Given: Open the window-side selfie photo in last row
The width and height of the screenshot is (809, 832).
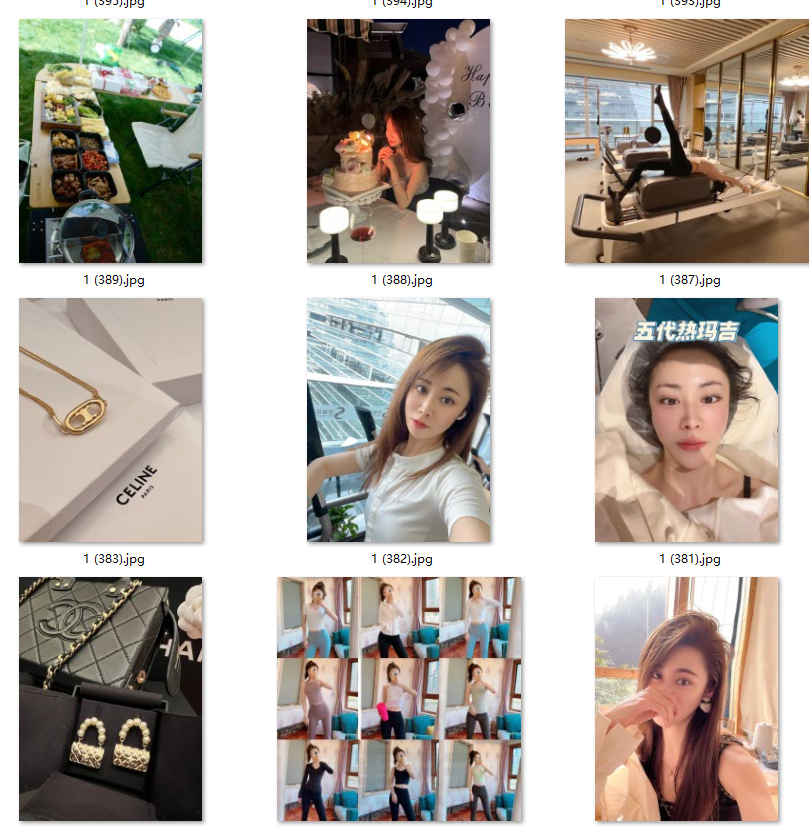Looking at the screenshot, I should tap(686, 698).
